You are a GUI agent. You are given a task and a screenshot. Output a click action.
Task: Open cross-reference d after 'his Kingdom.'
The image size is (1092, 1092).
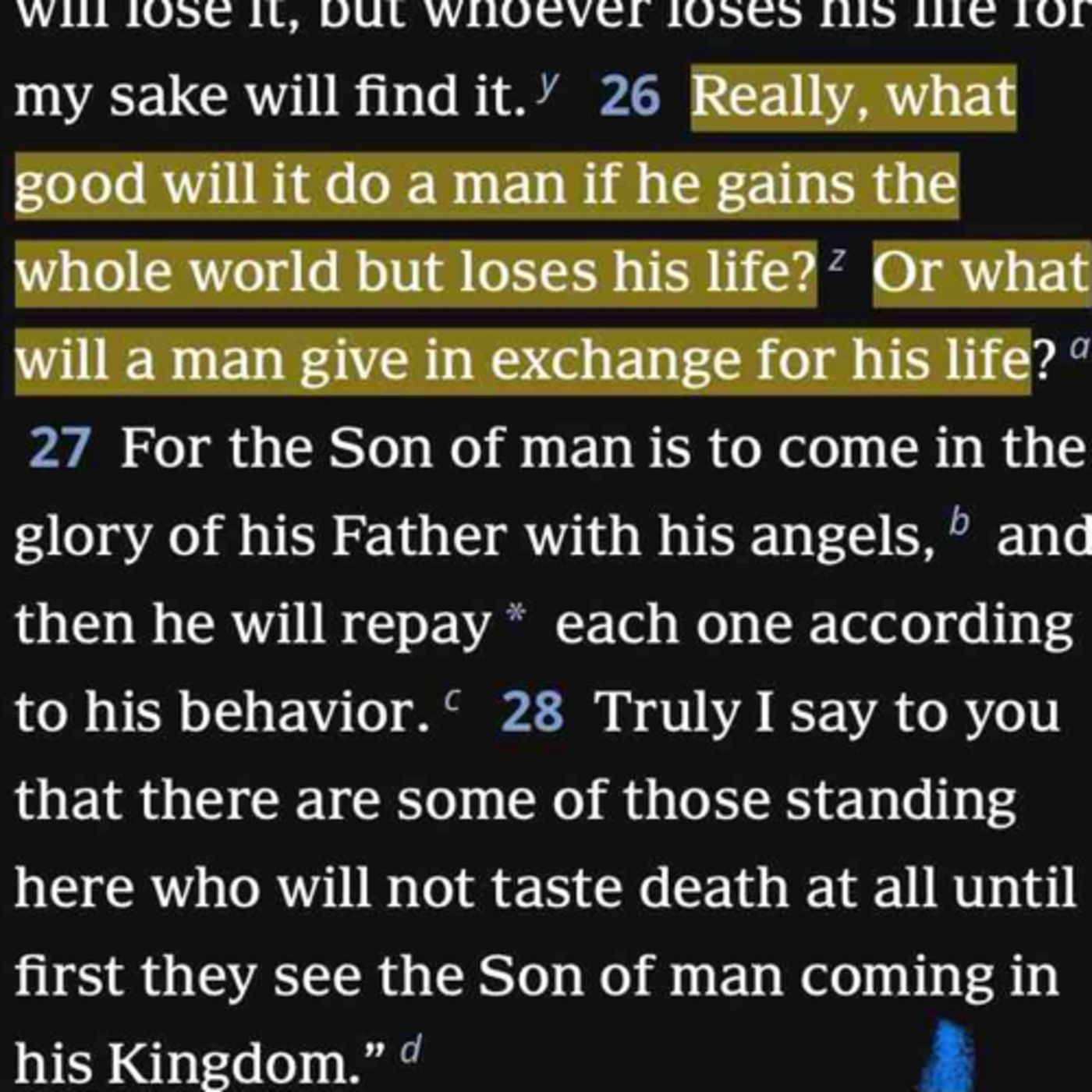[411, 1049]
